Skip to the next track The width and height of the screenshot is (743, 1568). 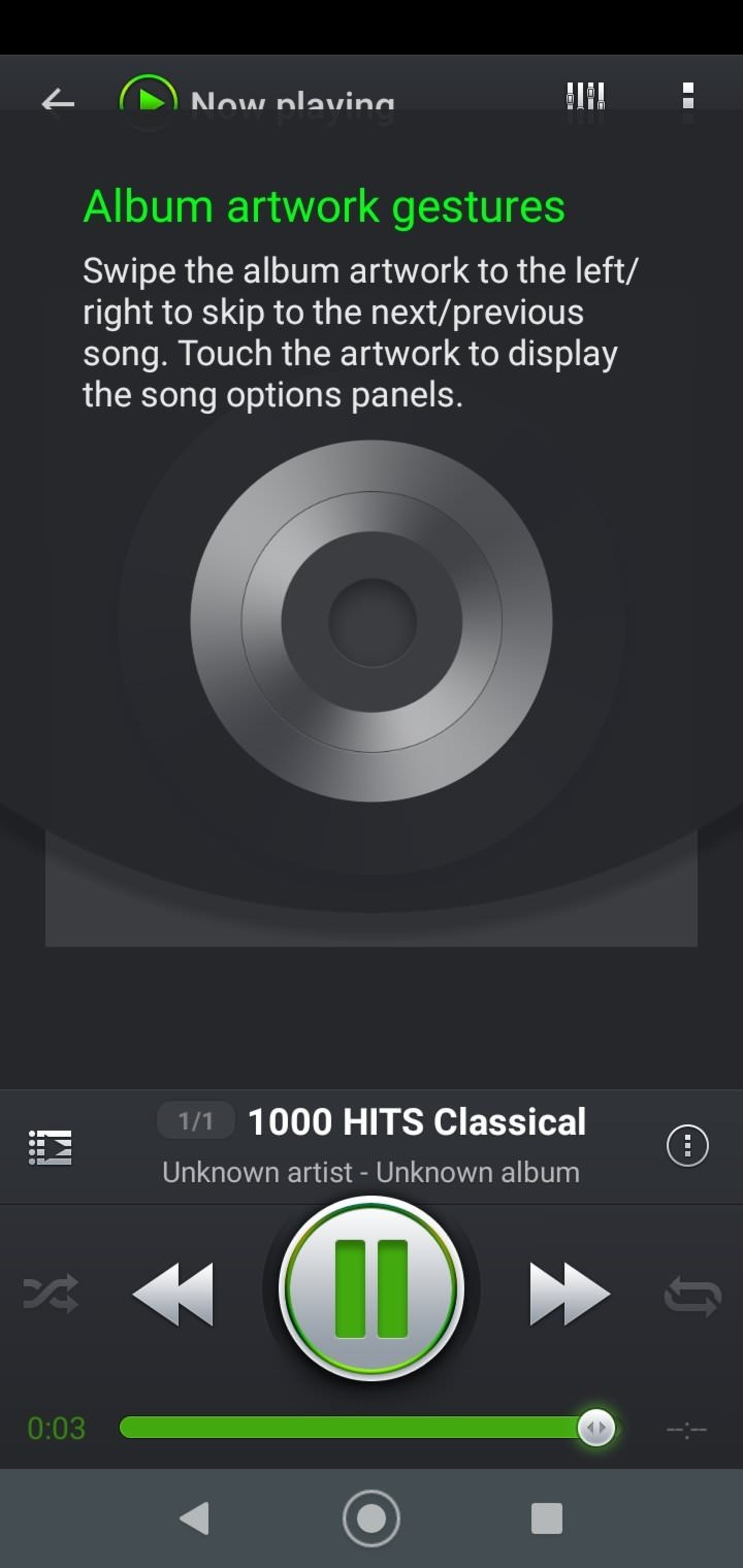pyautogui.click(x=569, y=1293)
